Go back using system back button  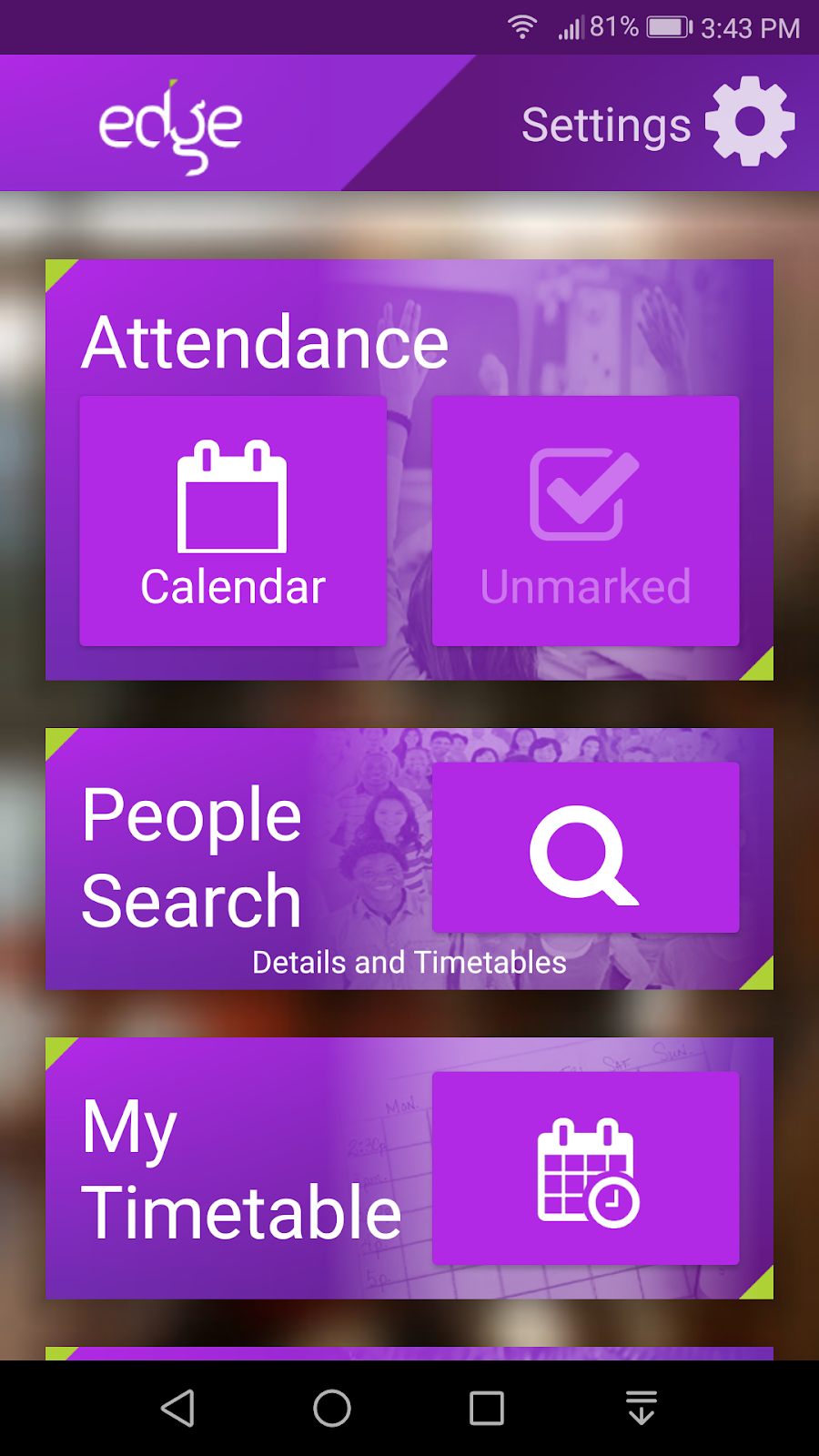click(177, 1408)
